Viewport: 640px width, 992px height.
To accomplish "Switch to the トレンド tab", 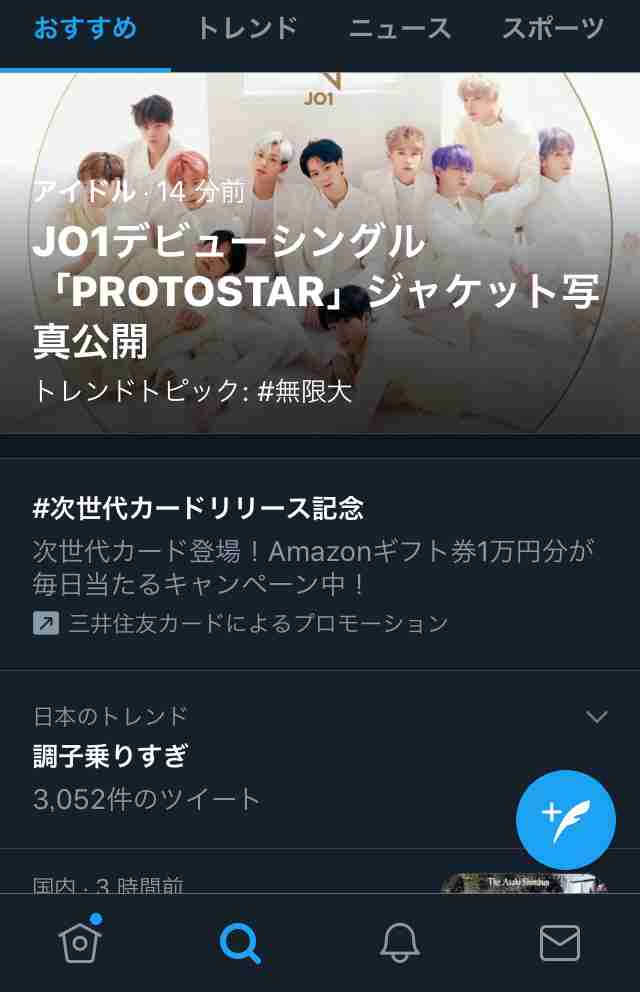I will tap(247, 29).
